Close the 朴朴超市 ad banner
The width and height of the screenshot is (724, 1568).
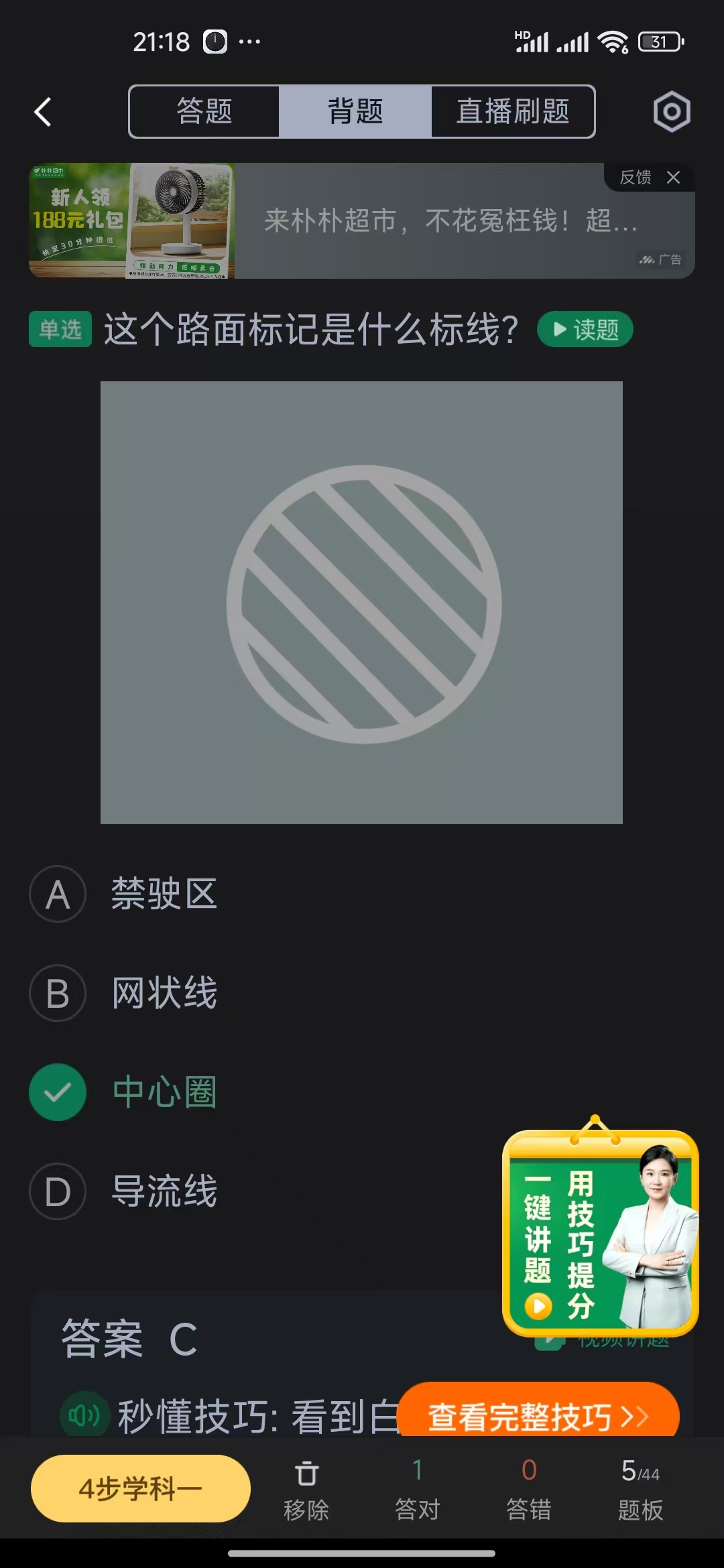point(674,178)
